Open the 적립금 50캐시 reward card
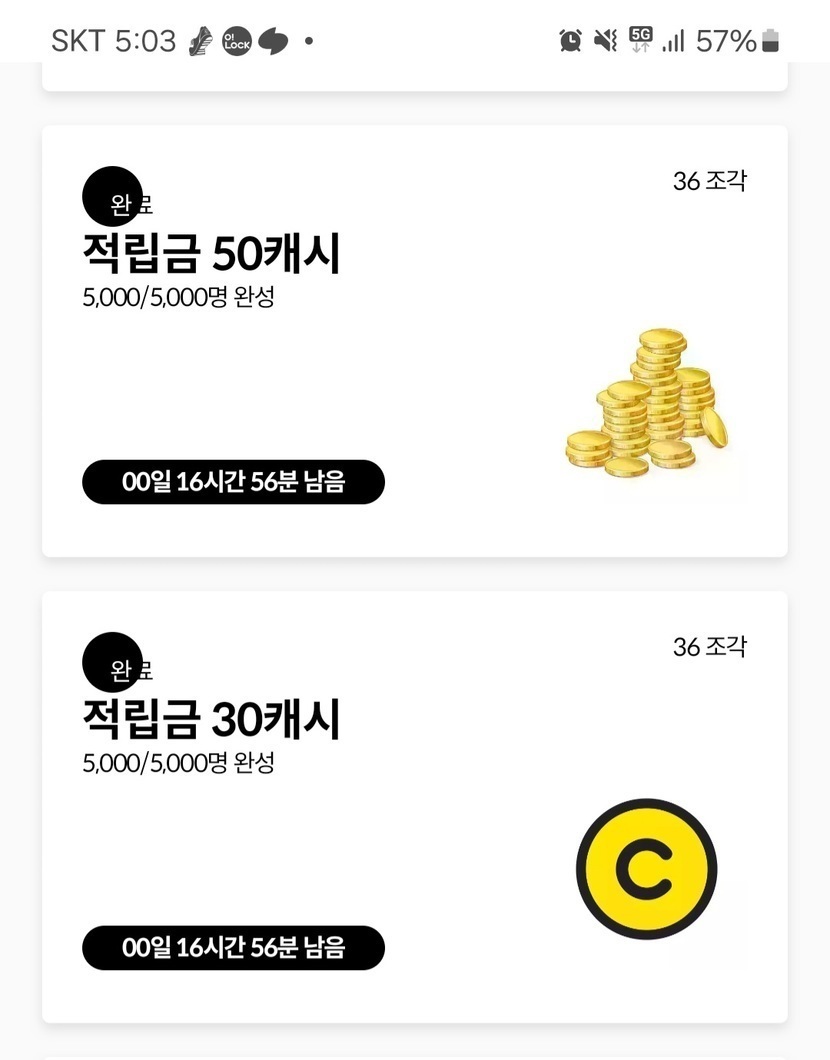Viewport: 830px width, 1060px height. [x=414, y=341]
